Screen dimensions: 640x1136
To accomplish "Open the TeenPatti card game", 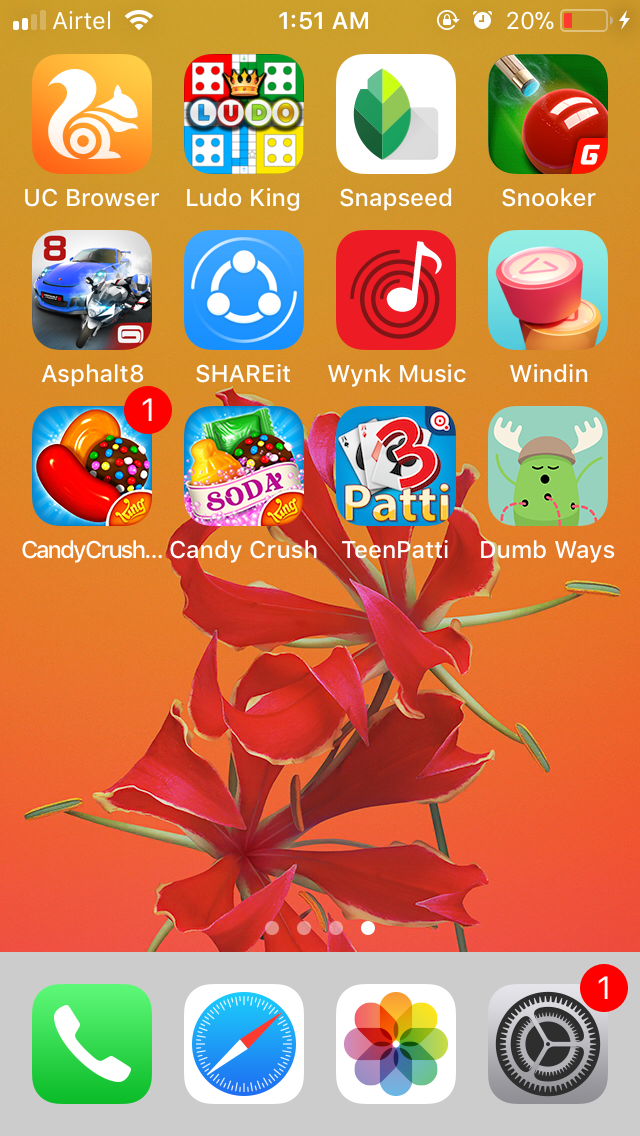I will (396, 466).
